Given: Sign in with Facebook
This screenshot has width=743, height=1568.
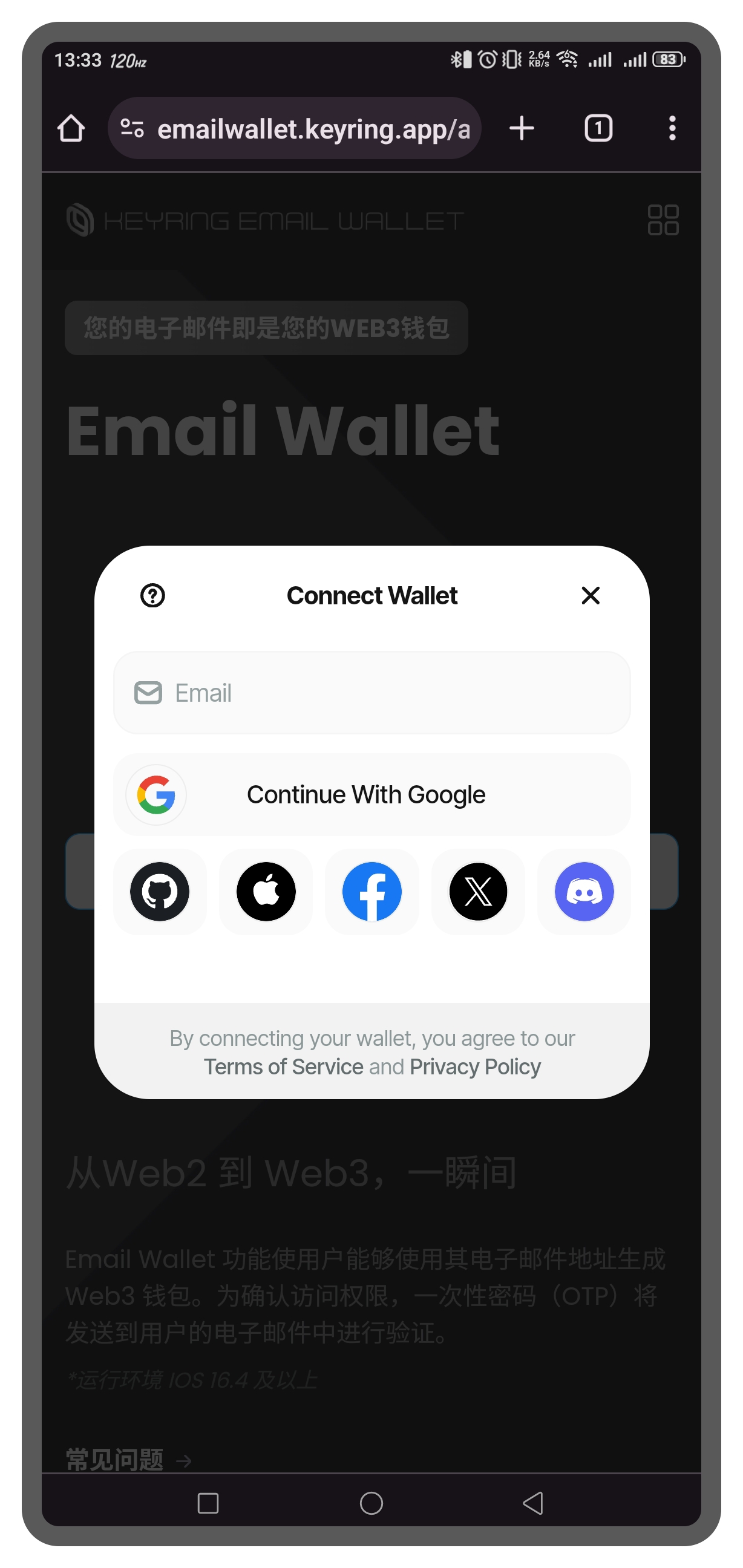Looking at the screenshot, I should 372,892.
